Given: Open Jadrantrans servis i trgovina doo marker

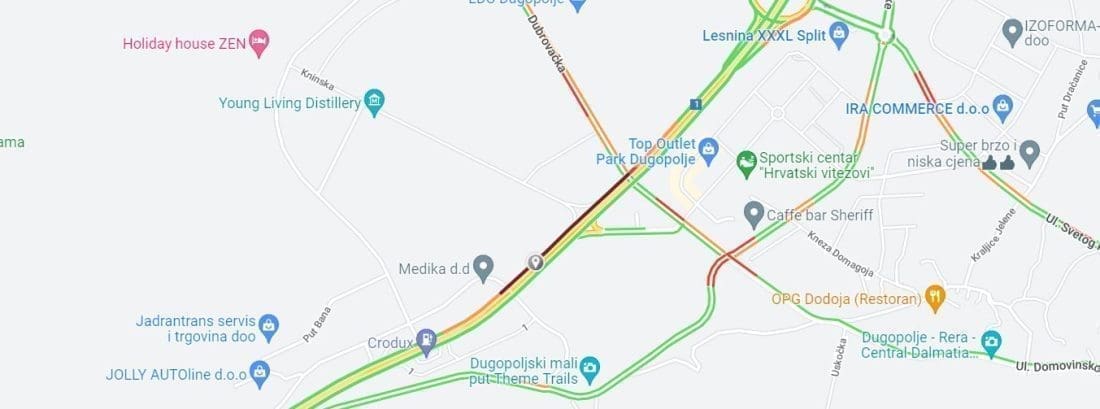Looking at the screenshot, I should 267,325.
